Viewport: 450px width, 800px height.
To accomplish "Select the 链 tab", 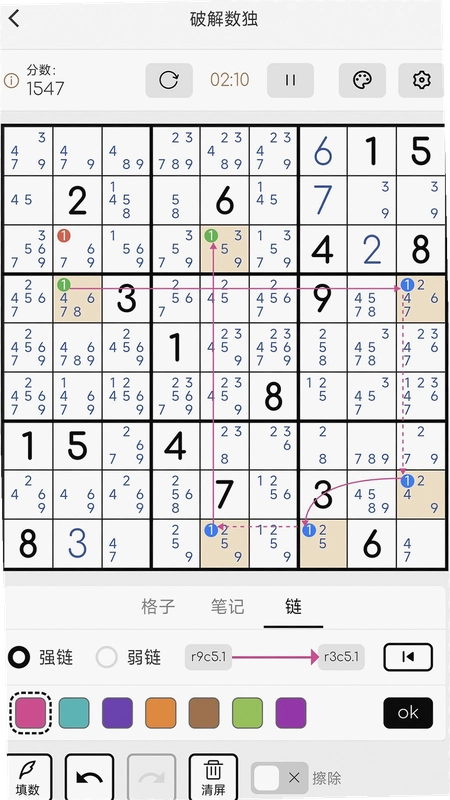I will [x=293, y=607].
